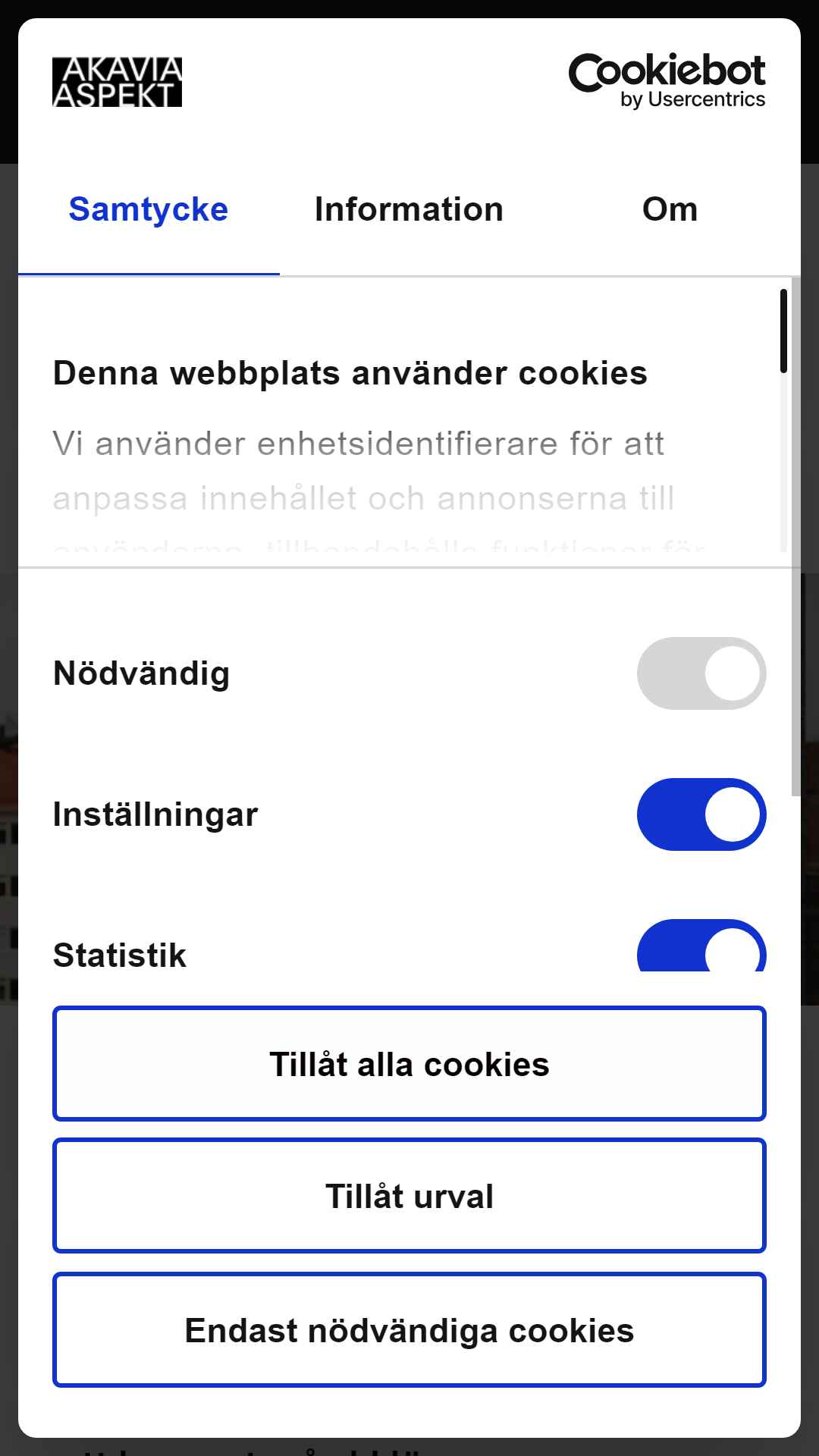Select the Samtycke tab
This screenshot has width=819, height=1456.
pyautogui.click(x=149, y=210)
